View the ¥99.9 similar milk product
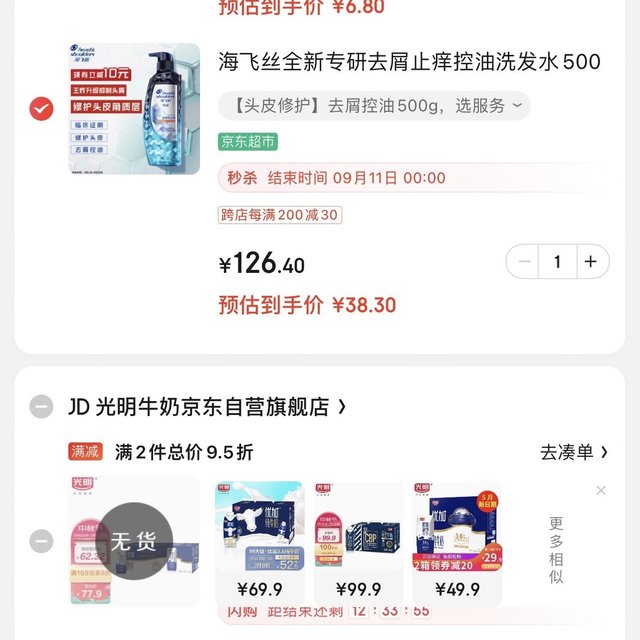The image size is (640, 640). click(358, 543)
